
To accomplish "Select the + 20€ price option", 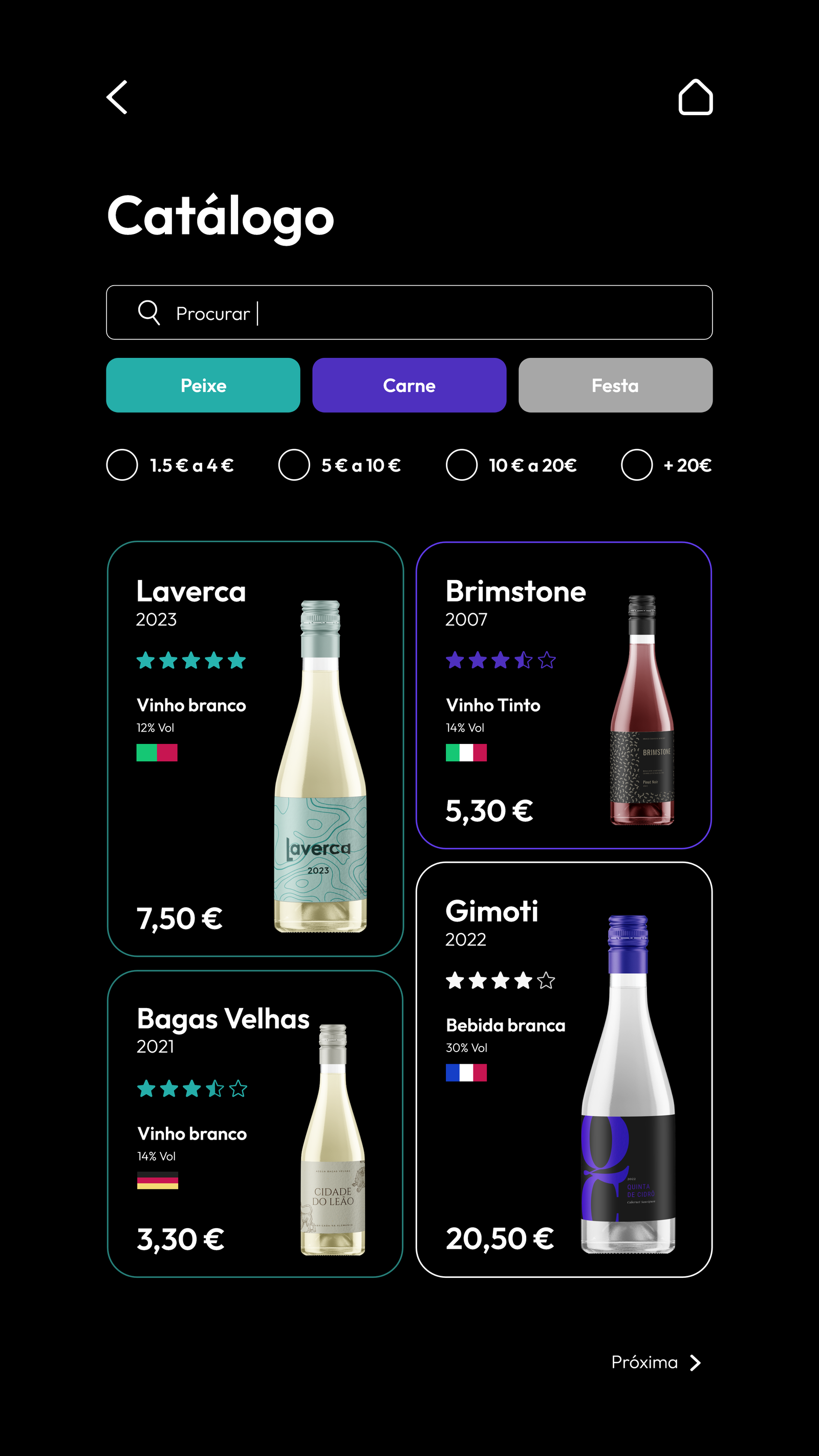I will point(636,465).
